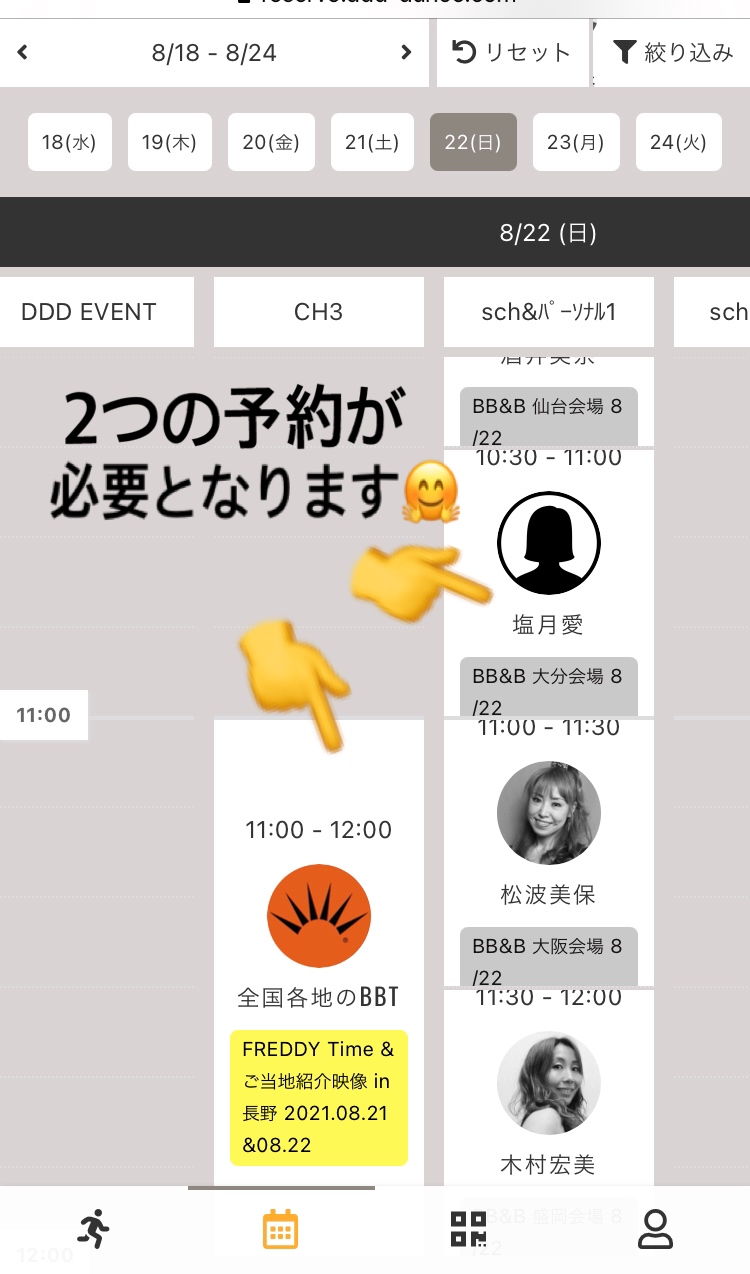This screenshot has width=750, height=1274.
Task: Switch to the calendar tab
Action: coord(281,1229)
